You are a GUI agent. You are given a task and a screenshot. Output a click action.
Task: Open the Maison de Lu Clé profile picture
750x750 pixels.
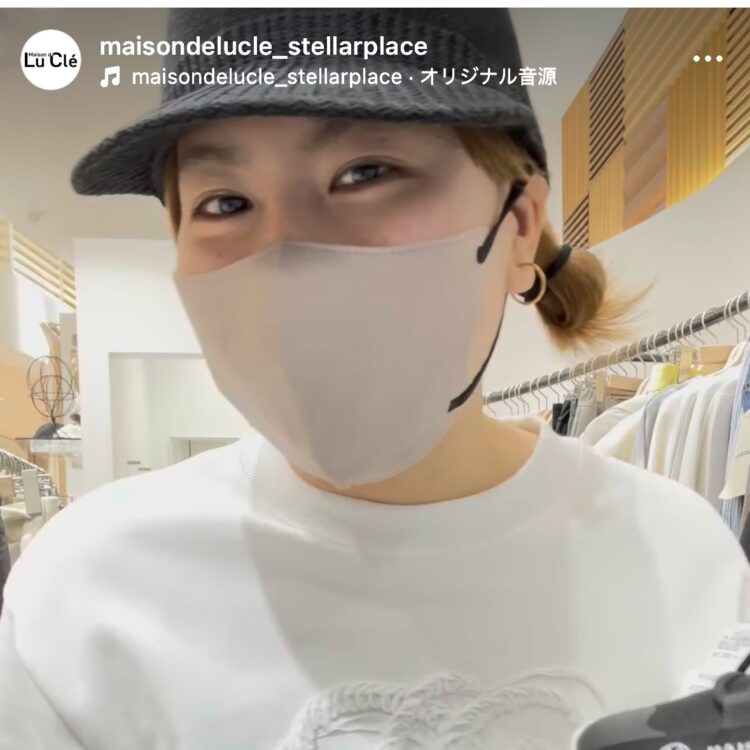51,60
